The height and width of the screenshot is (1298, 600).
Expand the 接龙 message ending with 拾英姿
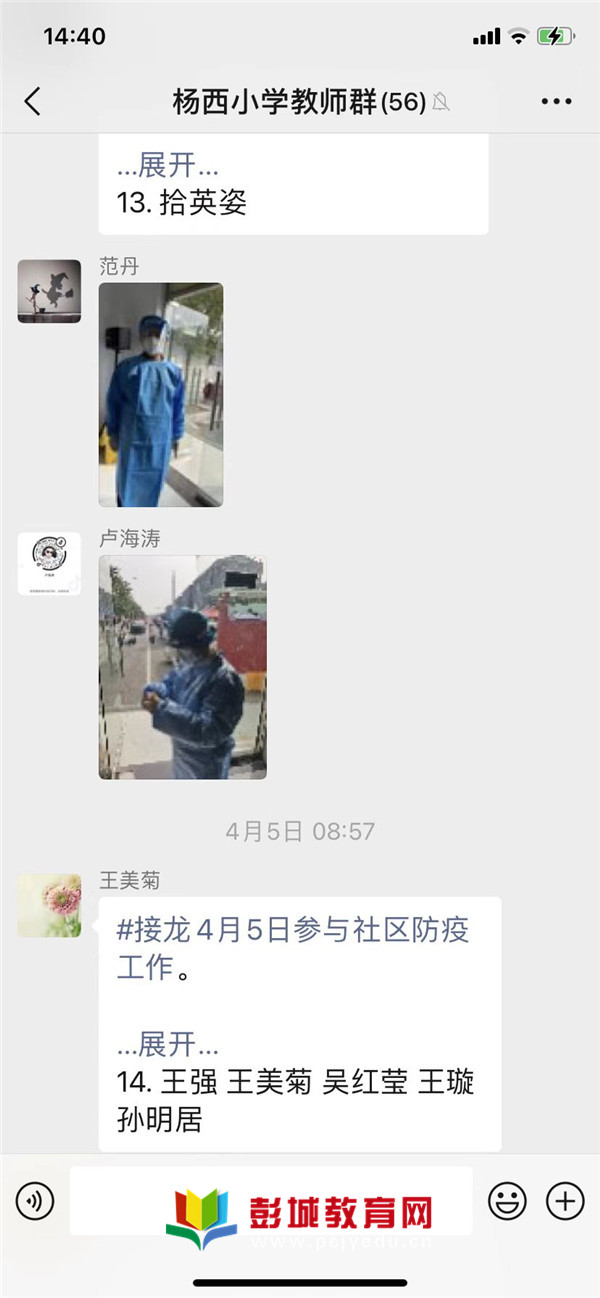pyautogui.click(x=167, y=165)
